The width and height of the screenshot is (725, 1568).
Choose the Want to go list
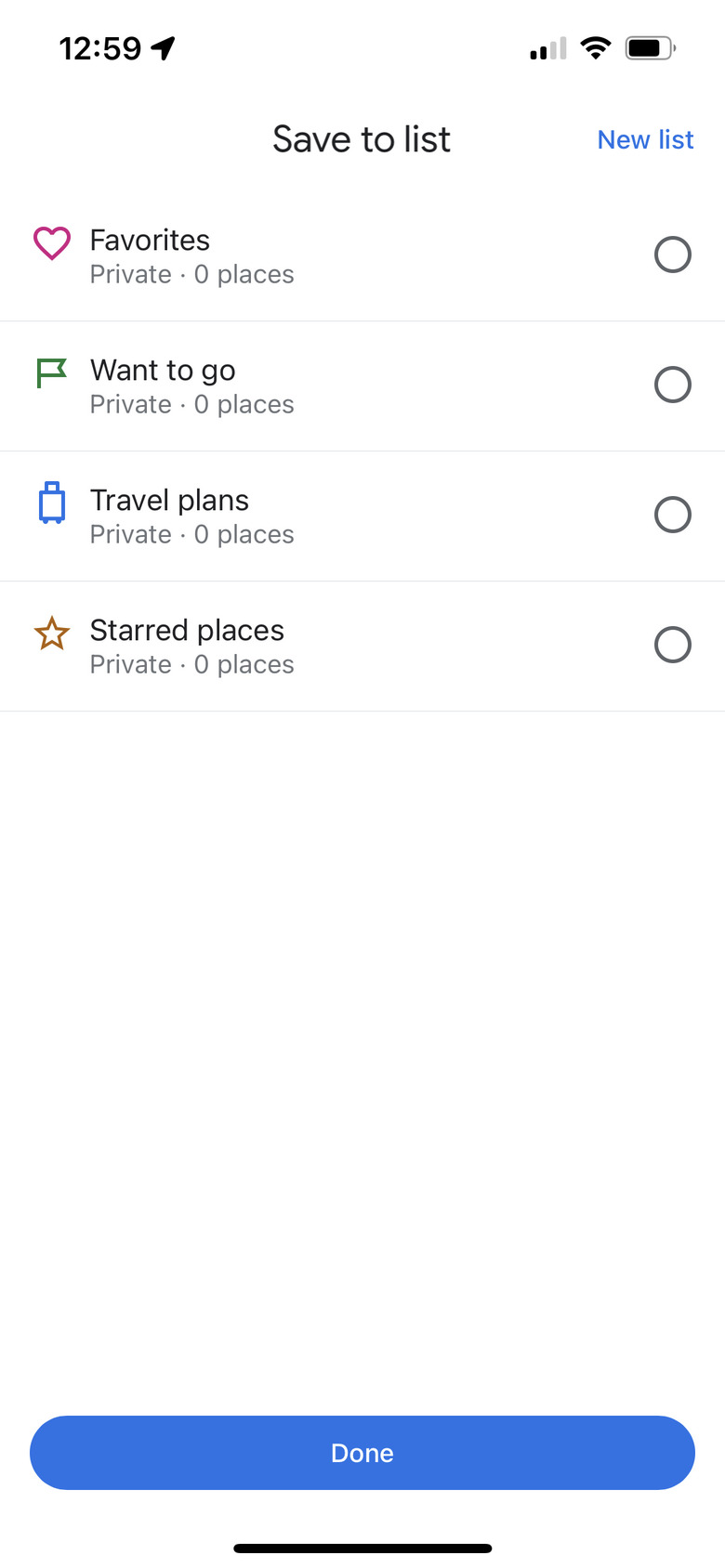[x=362, y=386]
